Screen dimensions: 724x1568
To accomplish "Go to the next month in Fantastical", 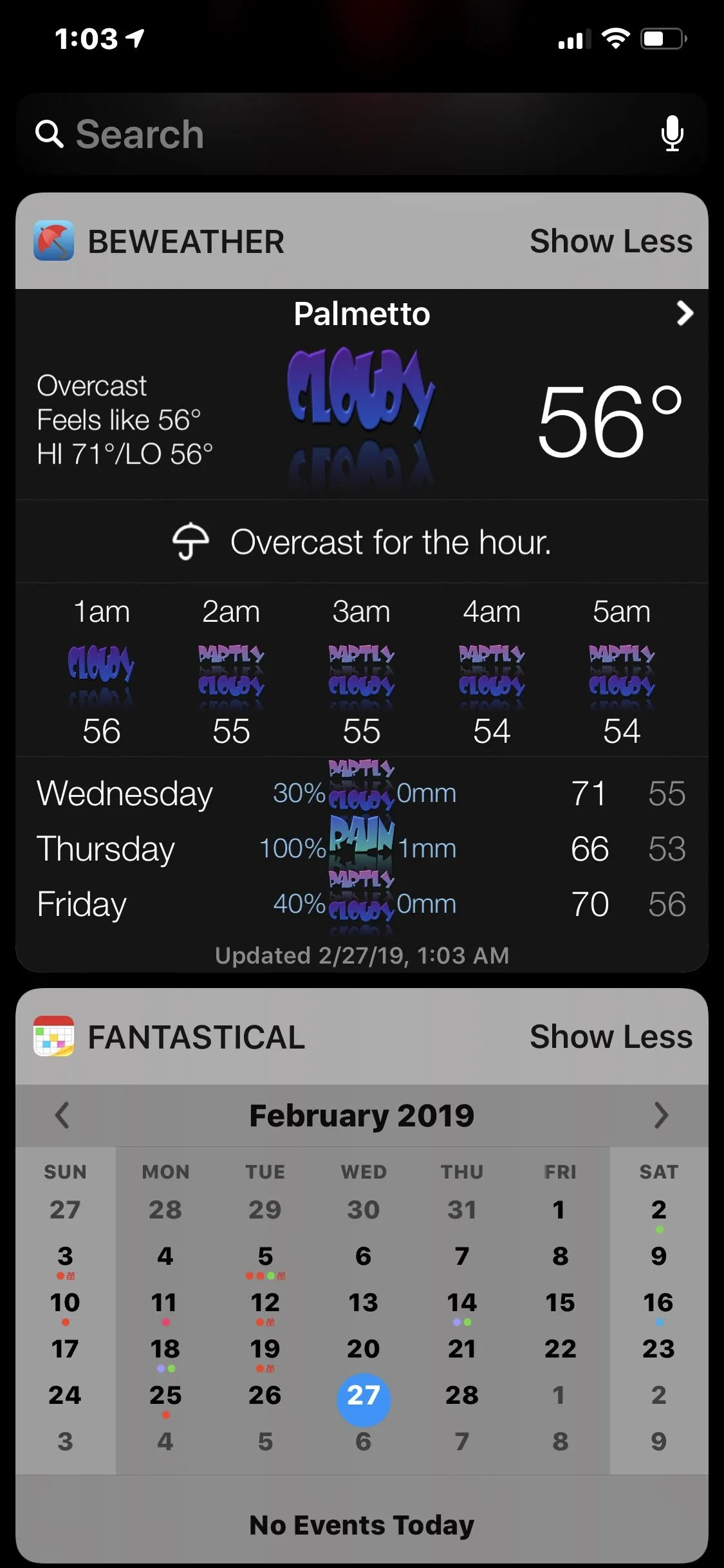I will click(x=661, y=1115).
